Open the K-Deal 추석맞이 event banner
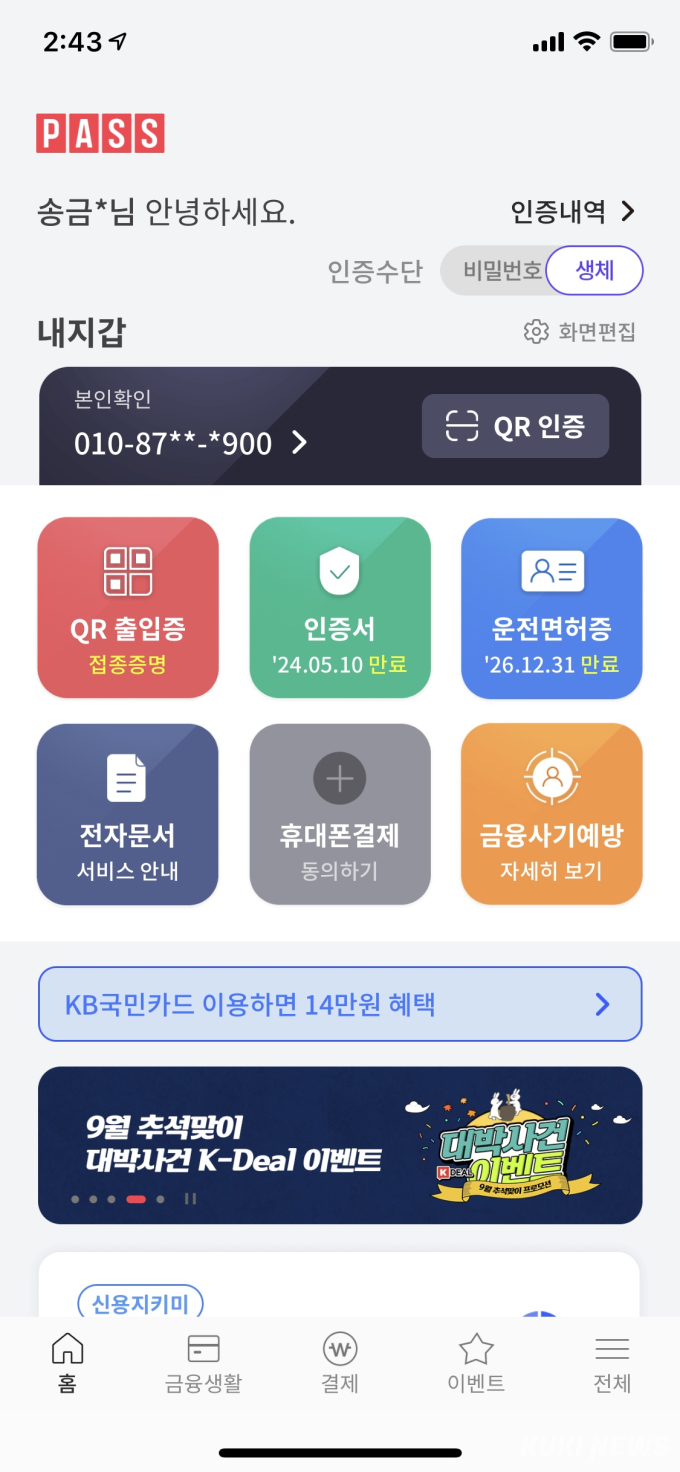Viewport: 680px width, 1472px height. (340, 1145)
